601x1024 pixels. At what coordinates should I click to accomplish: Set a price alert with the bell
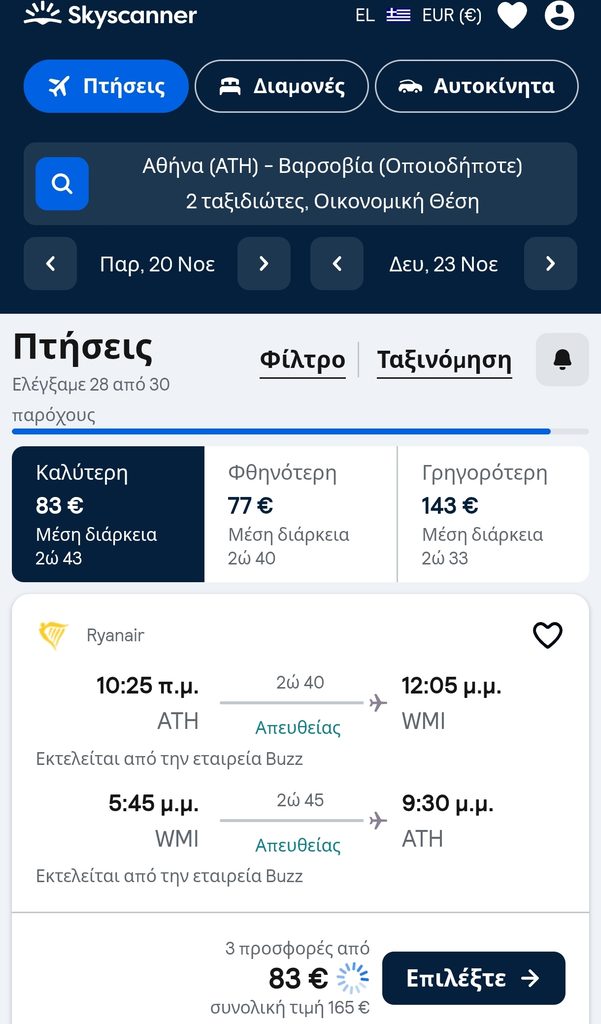(562, 360)
